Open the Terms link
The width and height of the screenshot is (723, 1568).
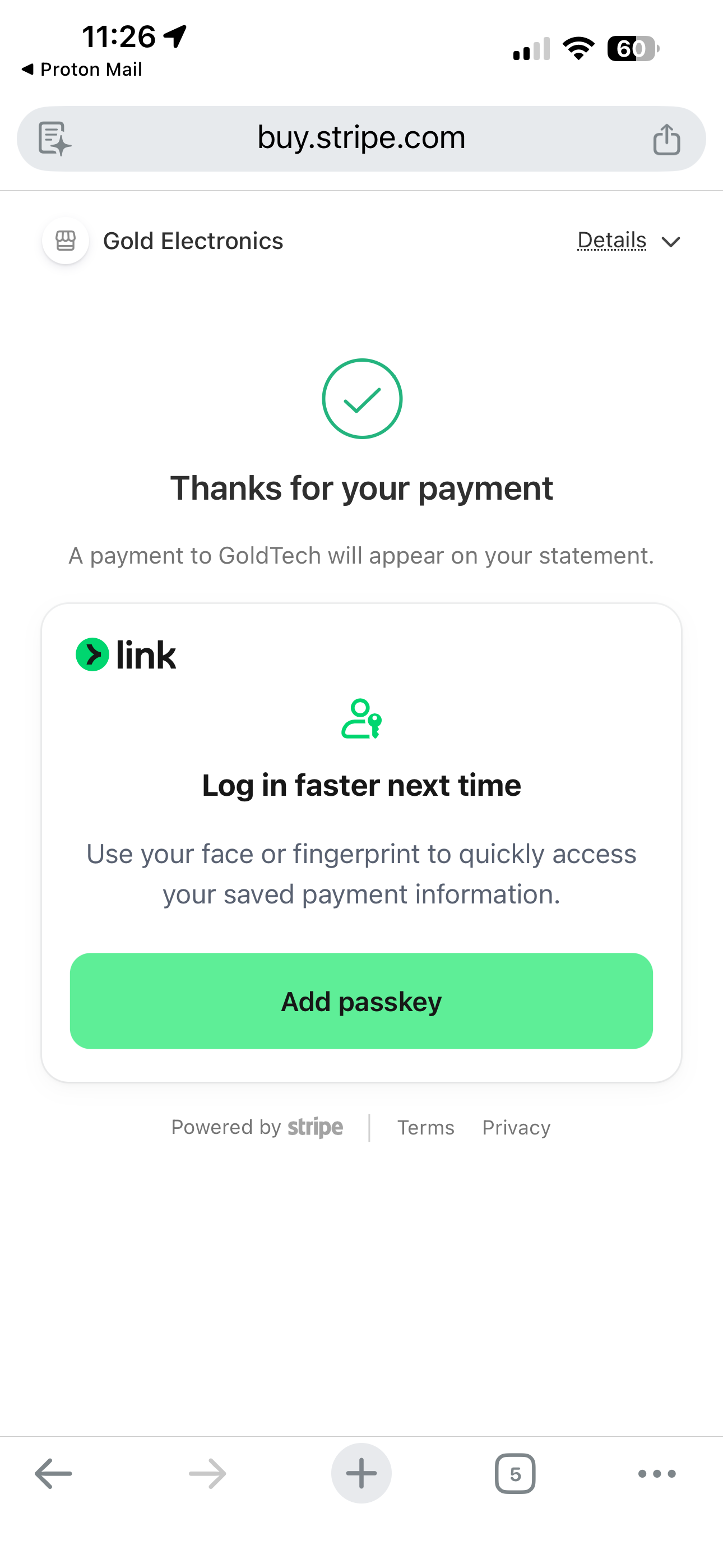coord(425,1127)
